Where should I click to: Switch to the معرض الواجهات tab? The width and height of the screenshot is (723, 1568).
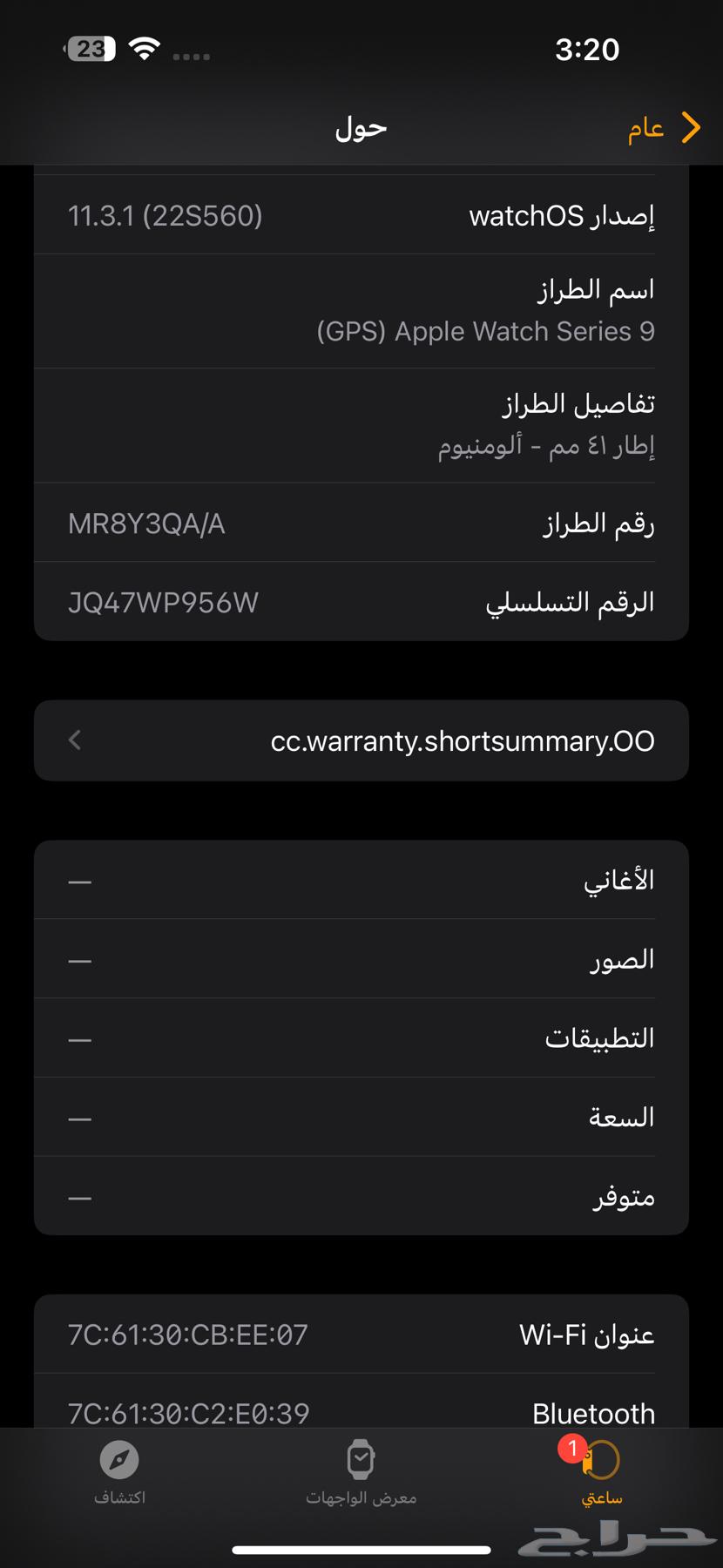(x=361, y=1472)
